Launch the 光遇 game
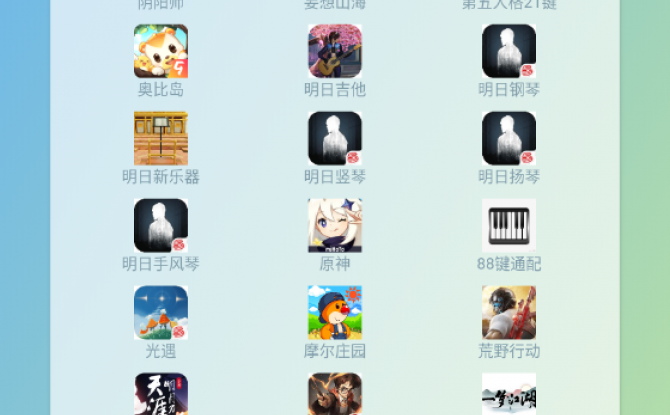 [161, 313]
